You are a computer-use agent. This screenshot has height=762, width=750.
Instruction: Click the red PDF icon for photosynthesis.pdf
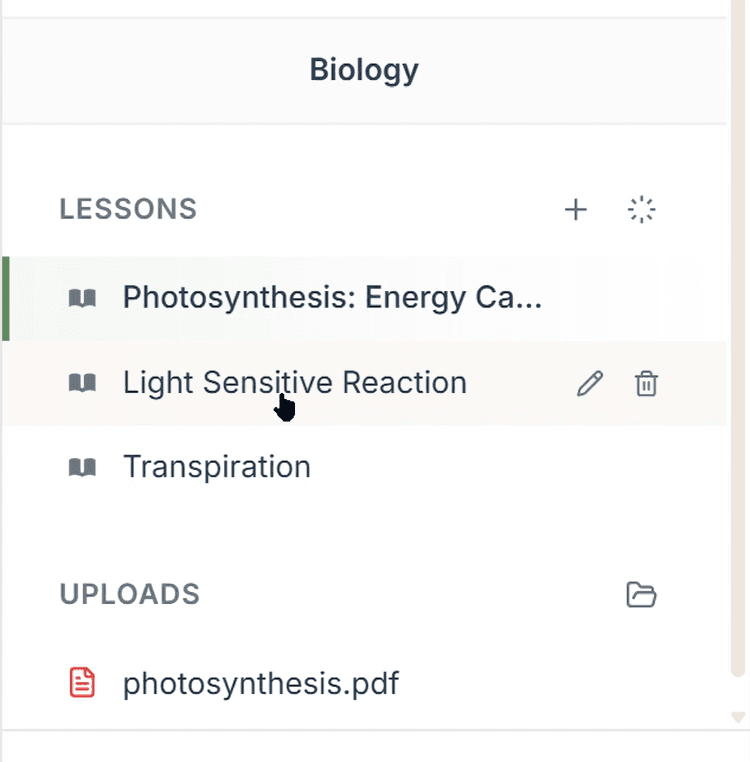[x=83, y=683]
